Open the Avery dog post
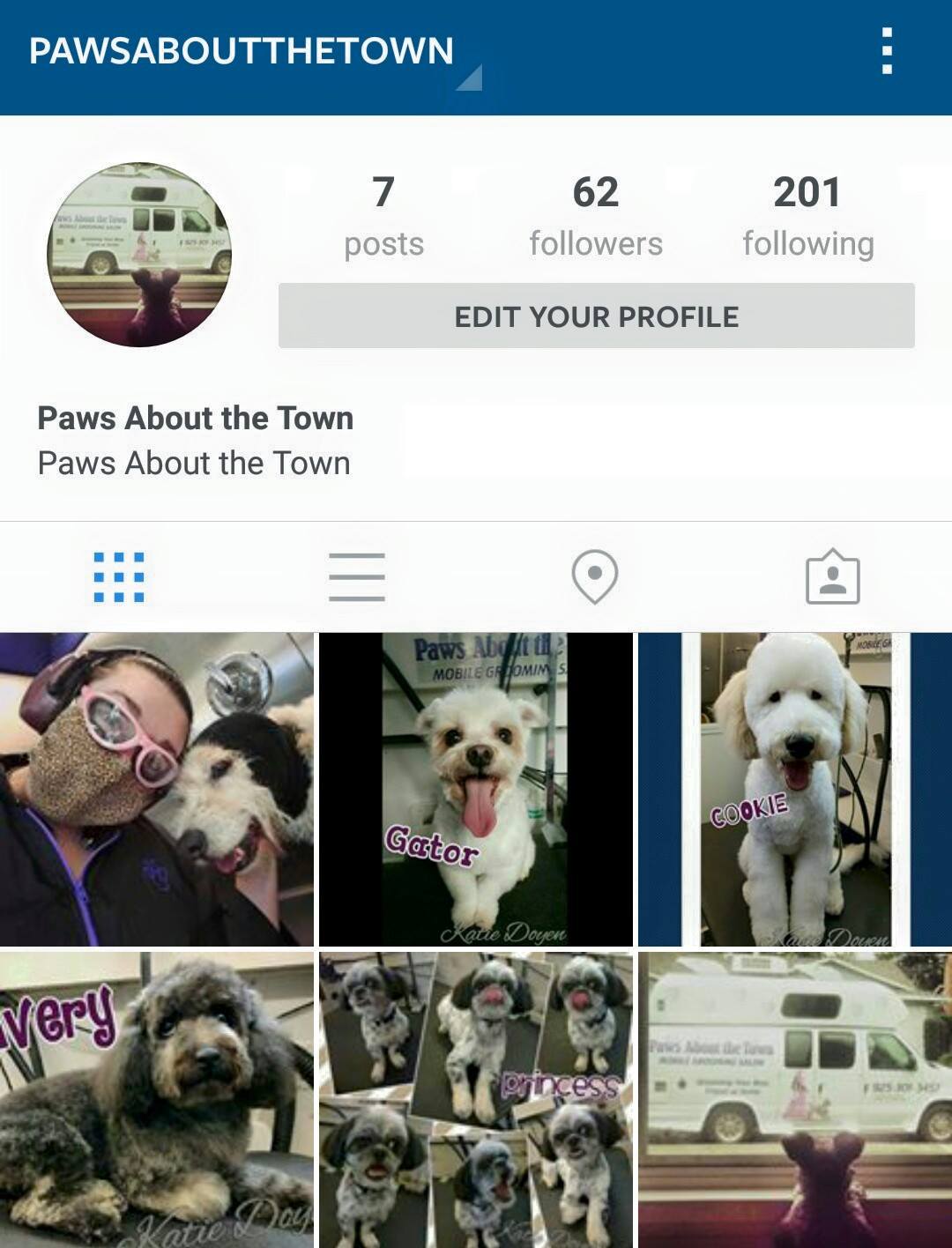 157,1100
